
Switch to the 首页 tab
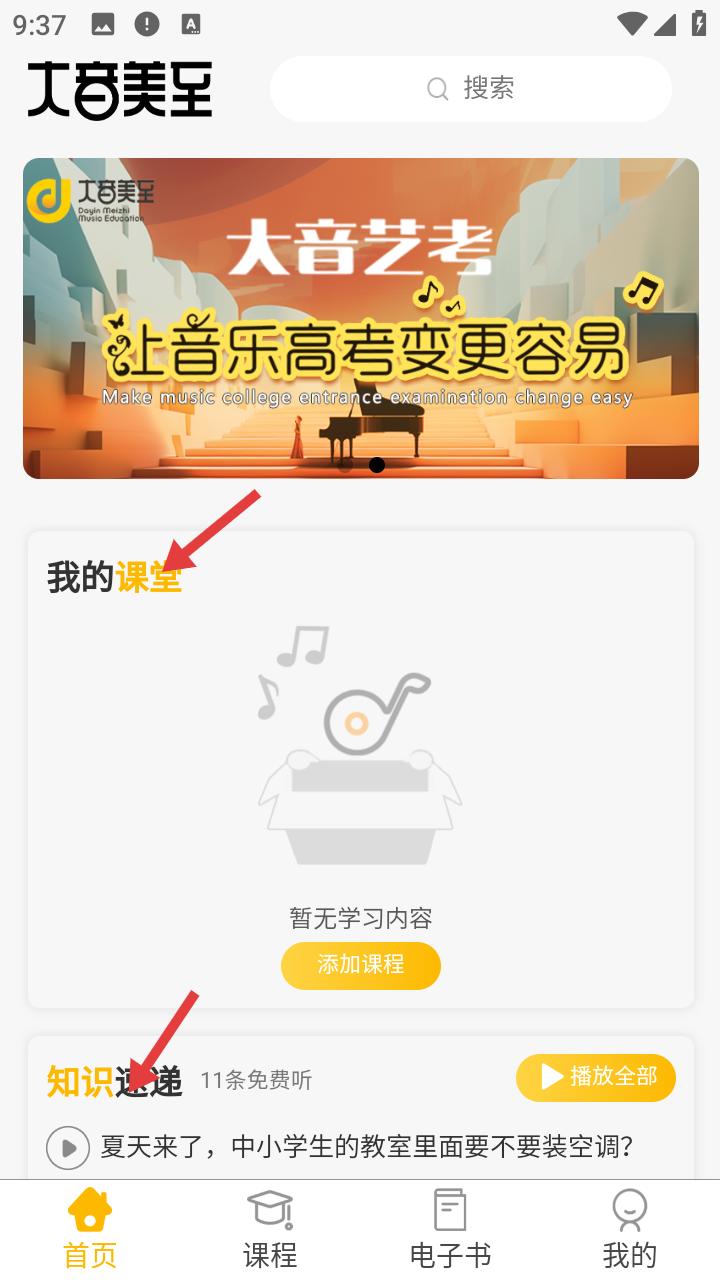tap(90, 1230)
